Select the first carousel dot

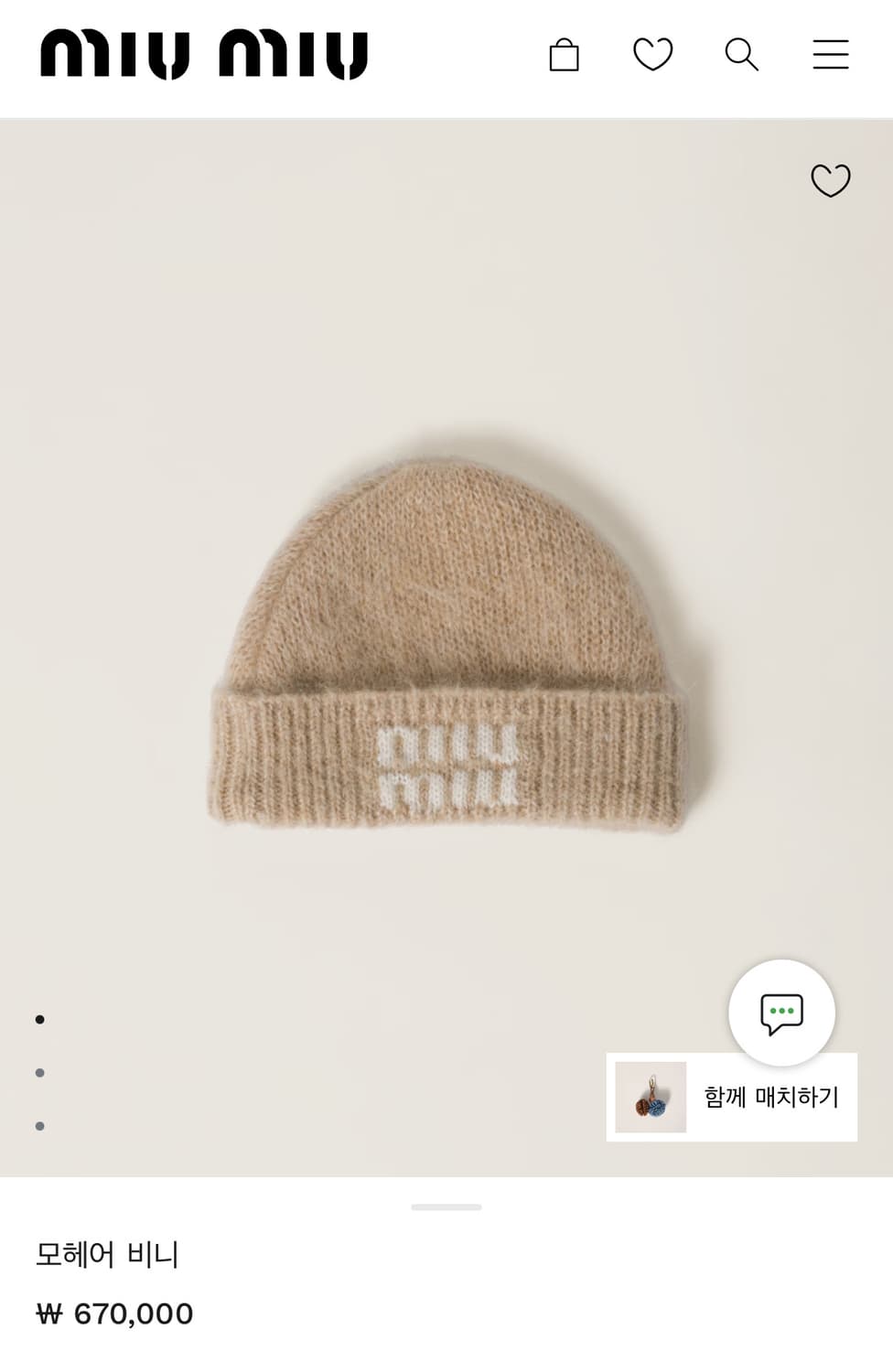tap(38, 1018)
